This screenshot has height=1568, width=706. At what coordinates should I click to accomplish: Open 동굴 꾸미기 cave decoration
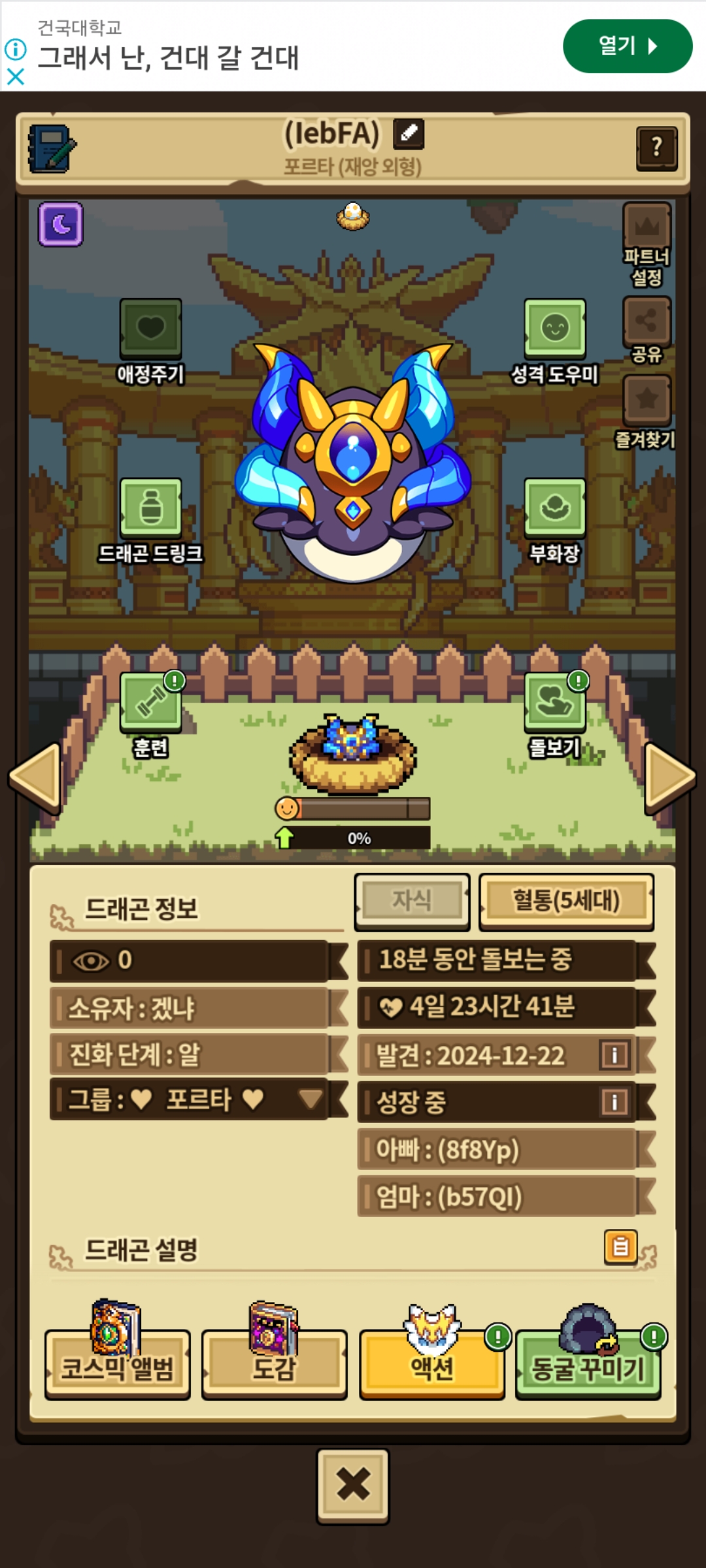(588, 1365)
